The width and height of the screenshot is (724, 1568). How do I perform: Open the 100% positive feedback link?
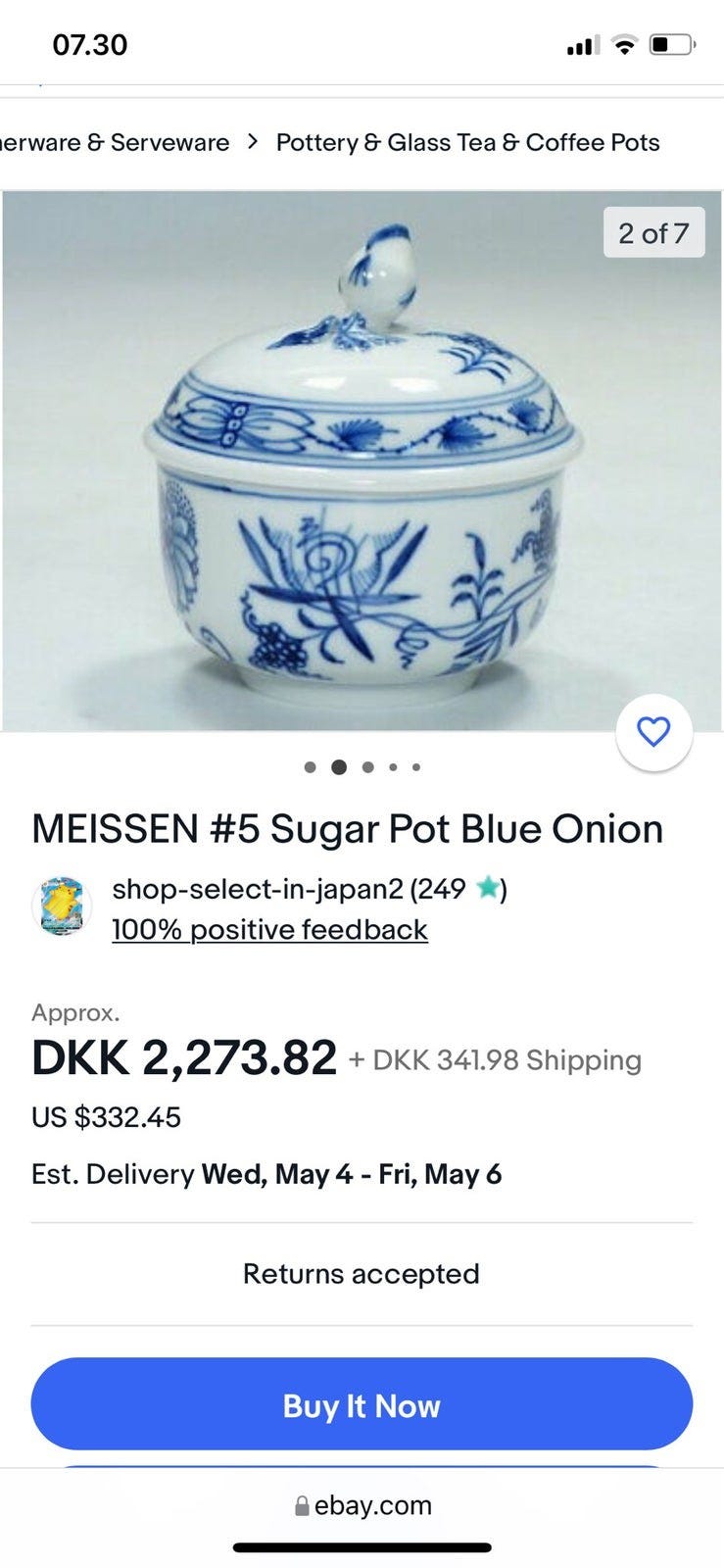[269, 929]
